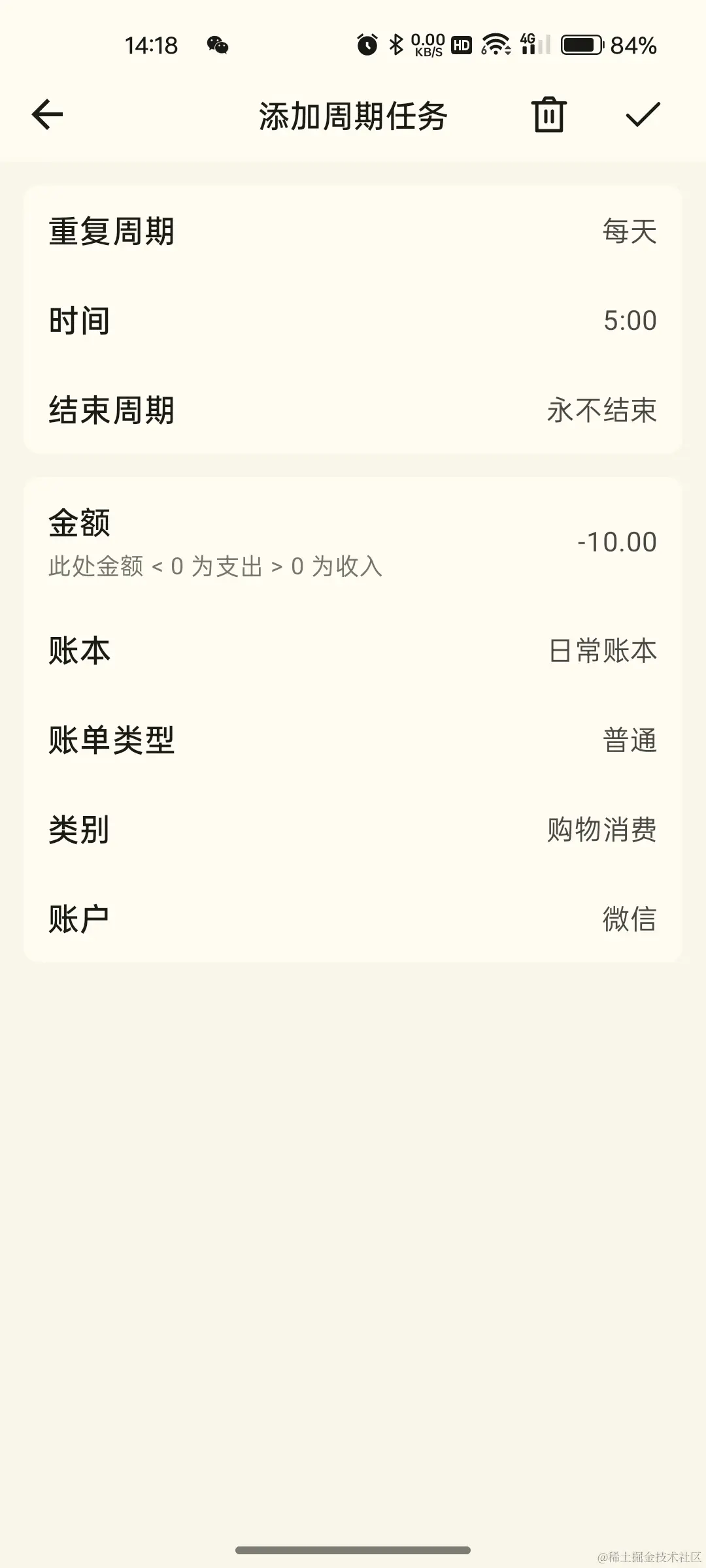Choose a different 账本

pos(353,651)
